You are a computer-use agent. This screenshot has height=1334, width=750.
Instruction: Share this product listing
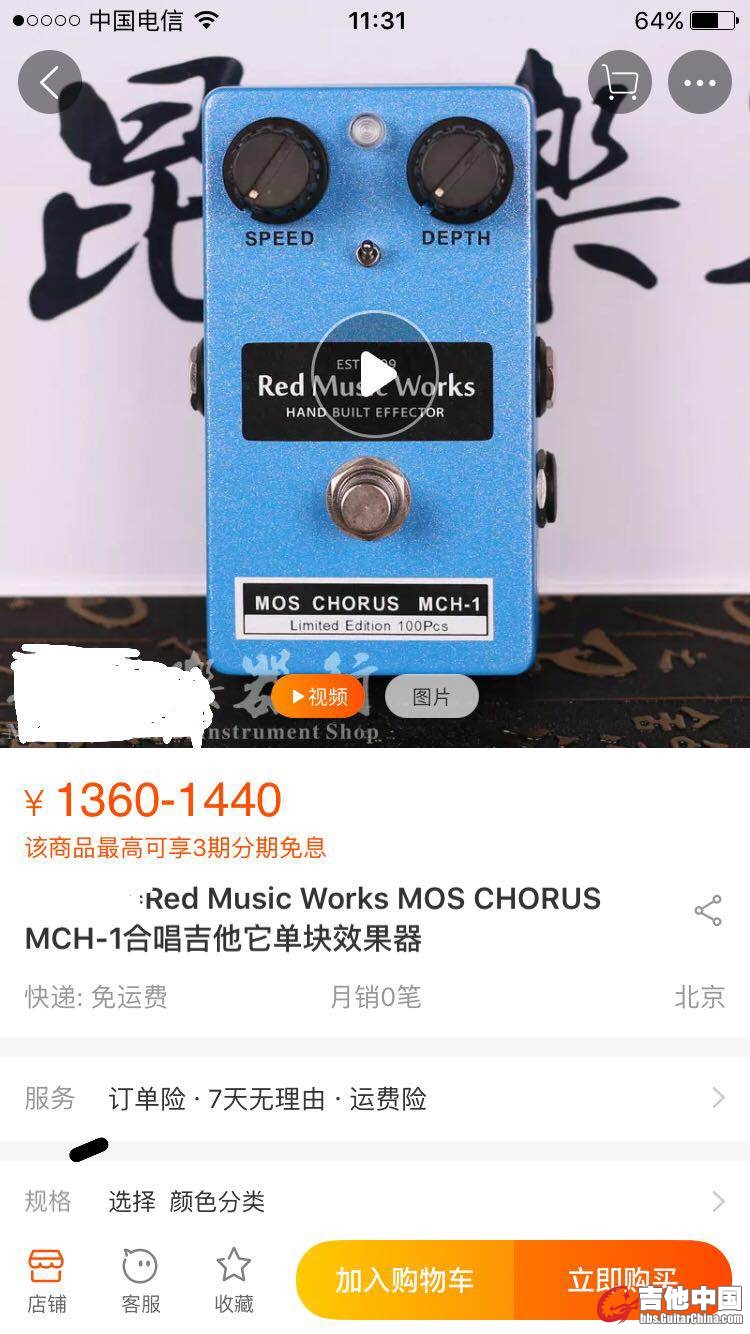[x=708, y=911]
